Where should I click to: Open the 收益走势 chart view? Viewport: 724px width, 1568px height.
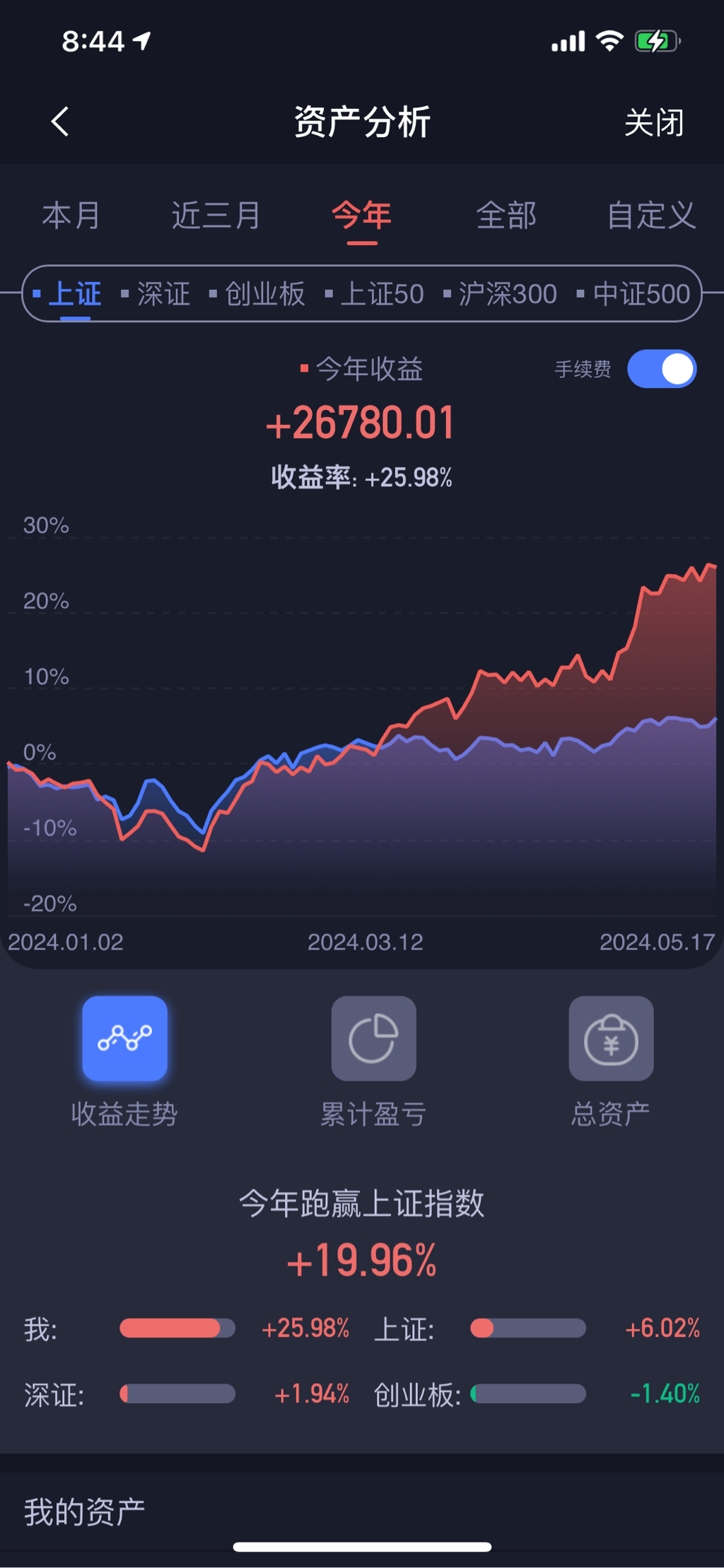[124, 1061]
